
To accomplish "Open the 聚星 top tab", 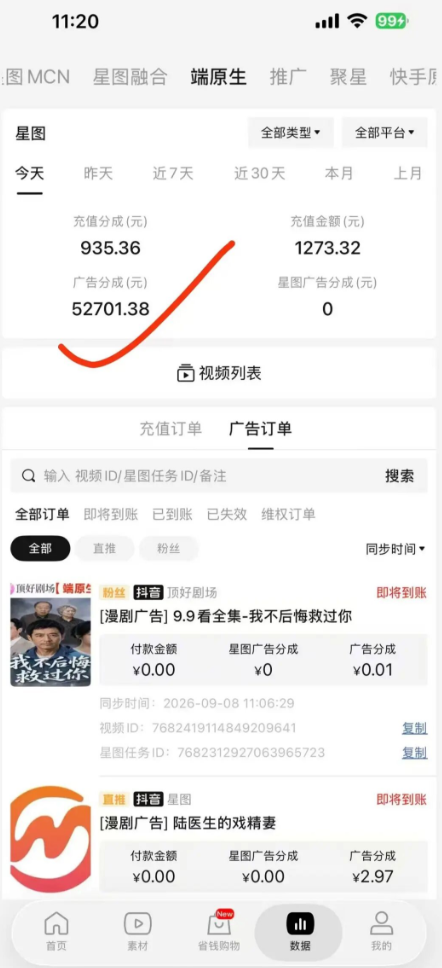I will (x=349, y=77).
